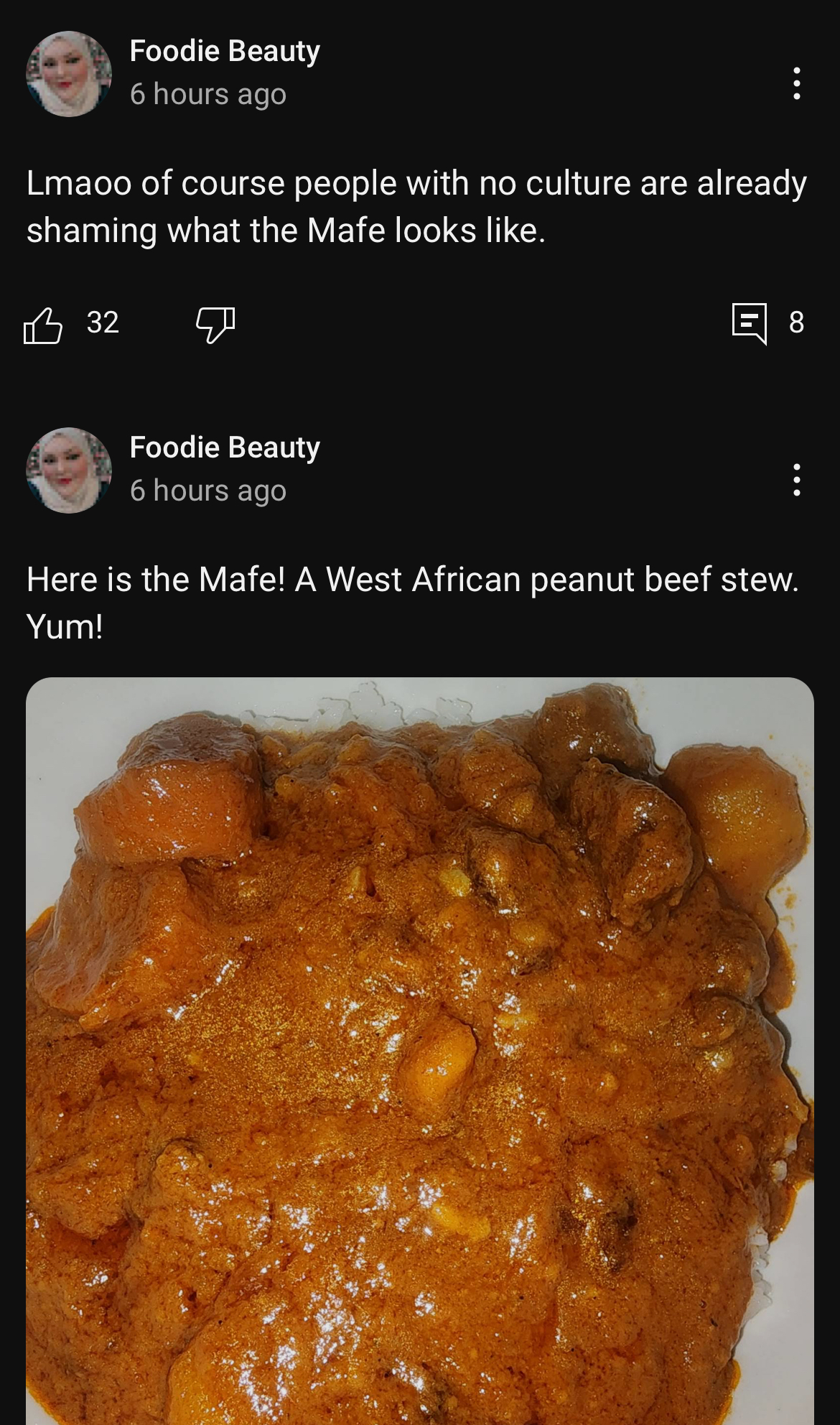Open Foodie Beauty avatar on the first post
The height and width of the screenshot is (1425, 840).
69,74
